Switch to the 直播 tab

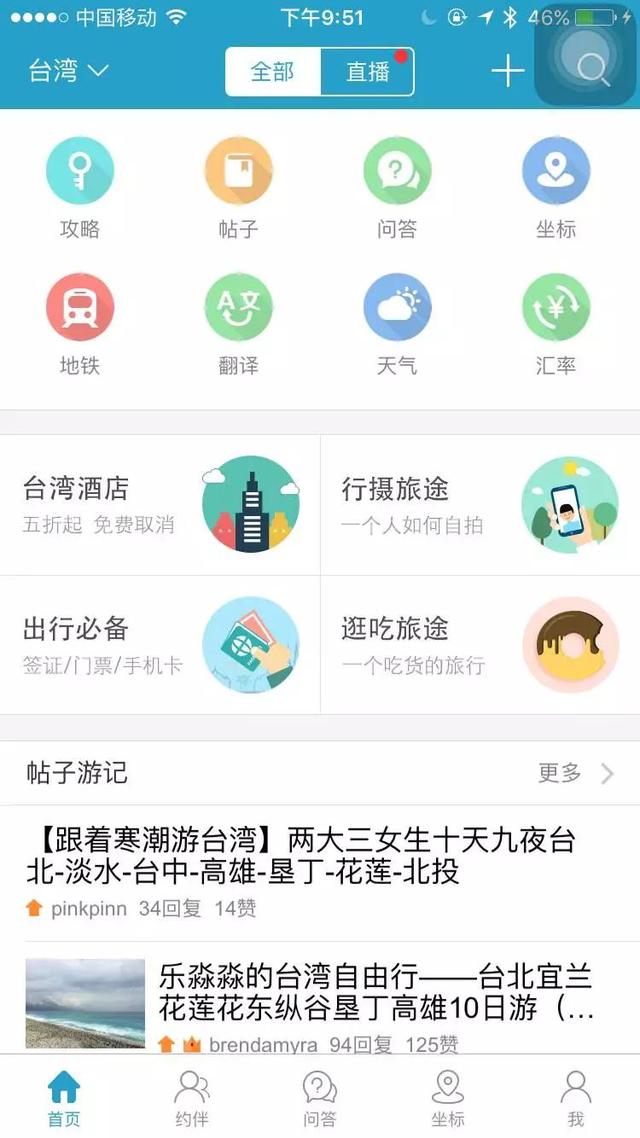367,72
